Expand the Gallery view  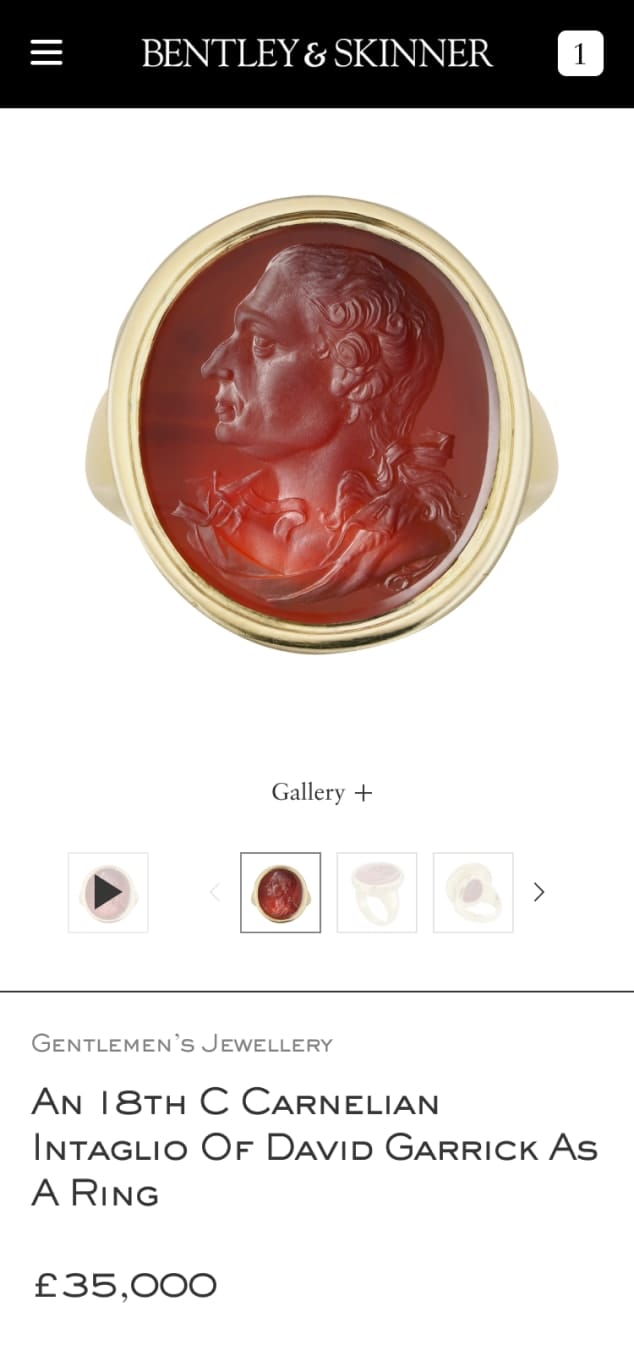[321, 792]
